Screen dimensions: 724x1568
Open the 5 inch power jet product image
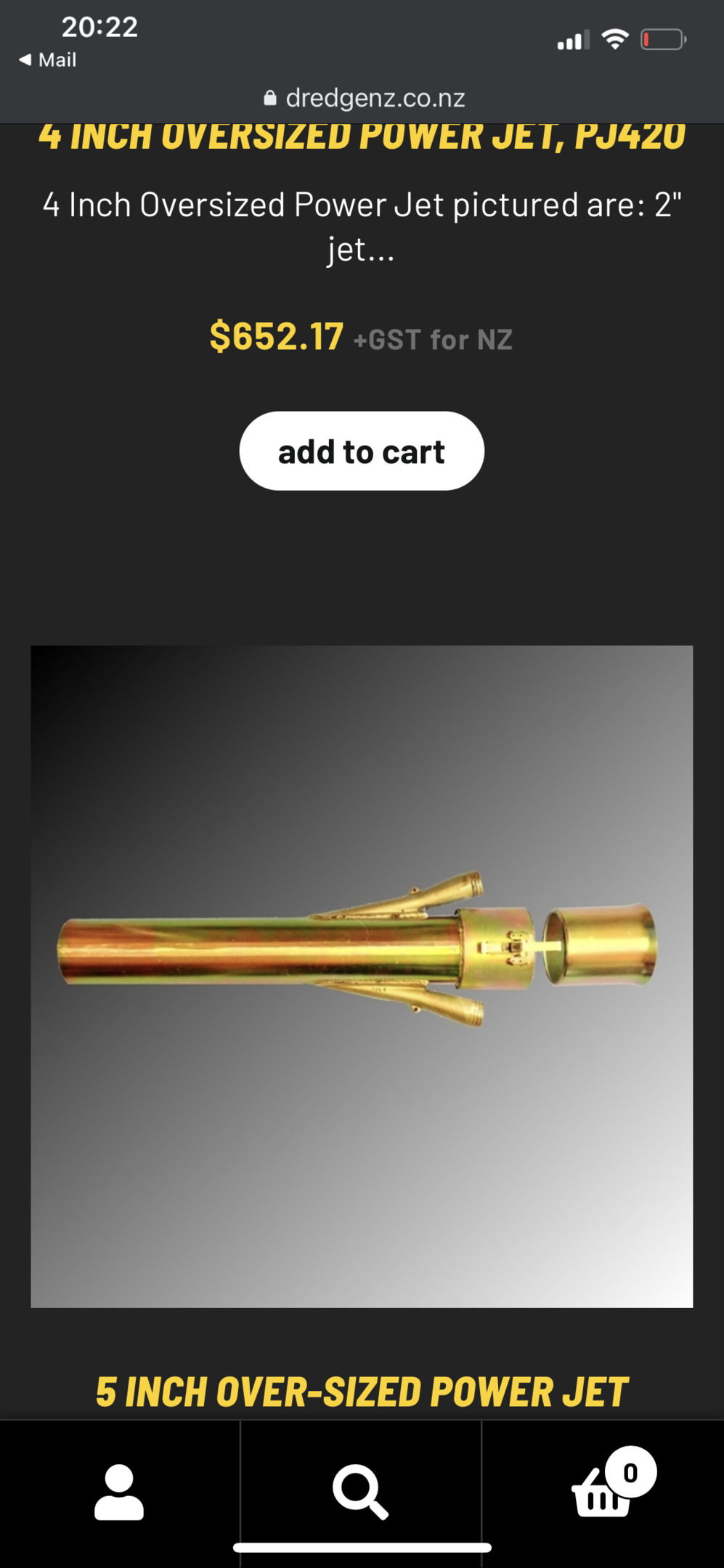(x=362, y=976)
